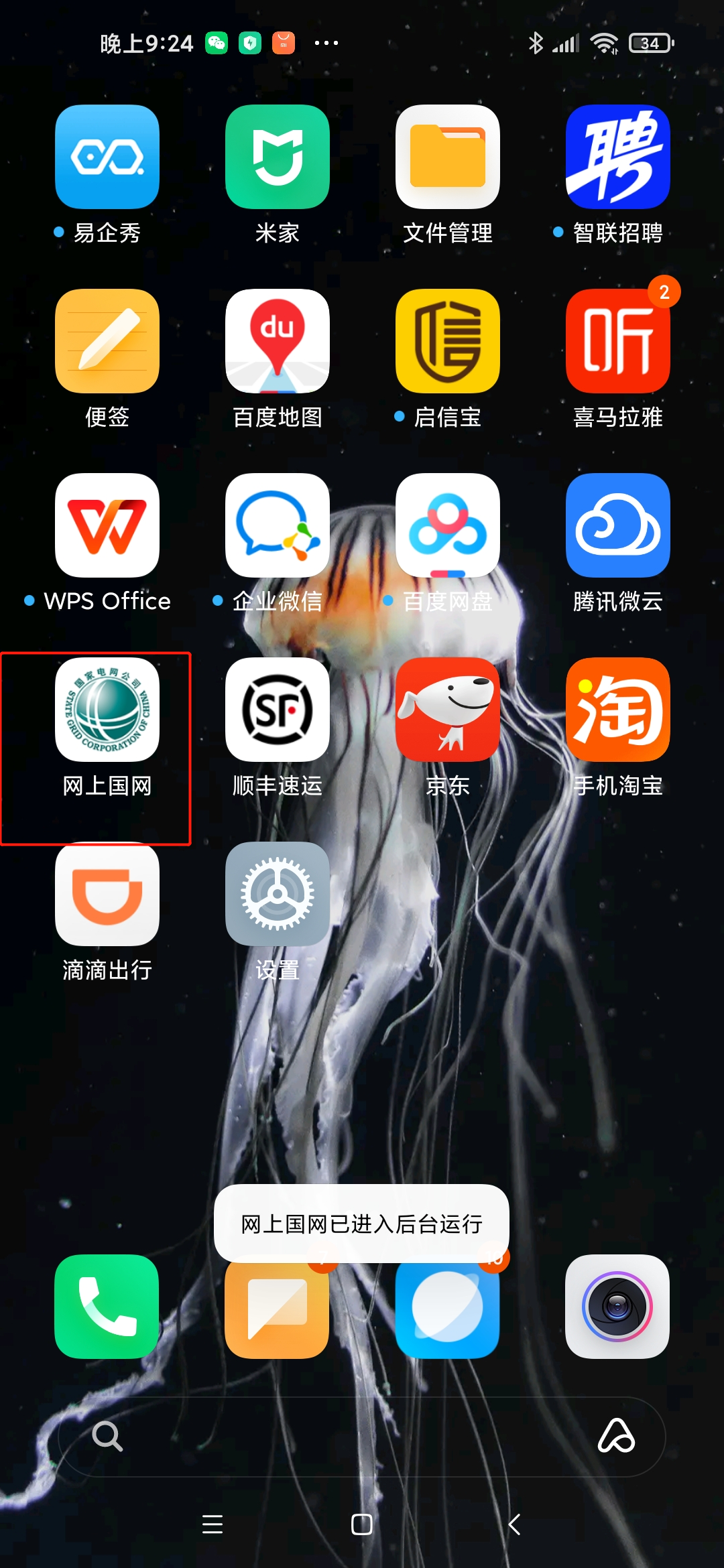The image size is (724, 1568).
Task: Launch WPS Office
Action: [x=107, y=525]
